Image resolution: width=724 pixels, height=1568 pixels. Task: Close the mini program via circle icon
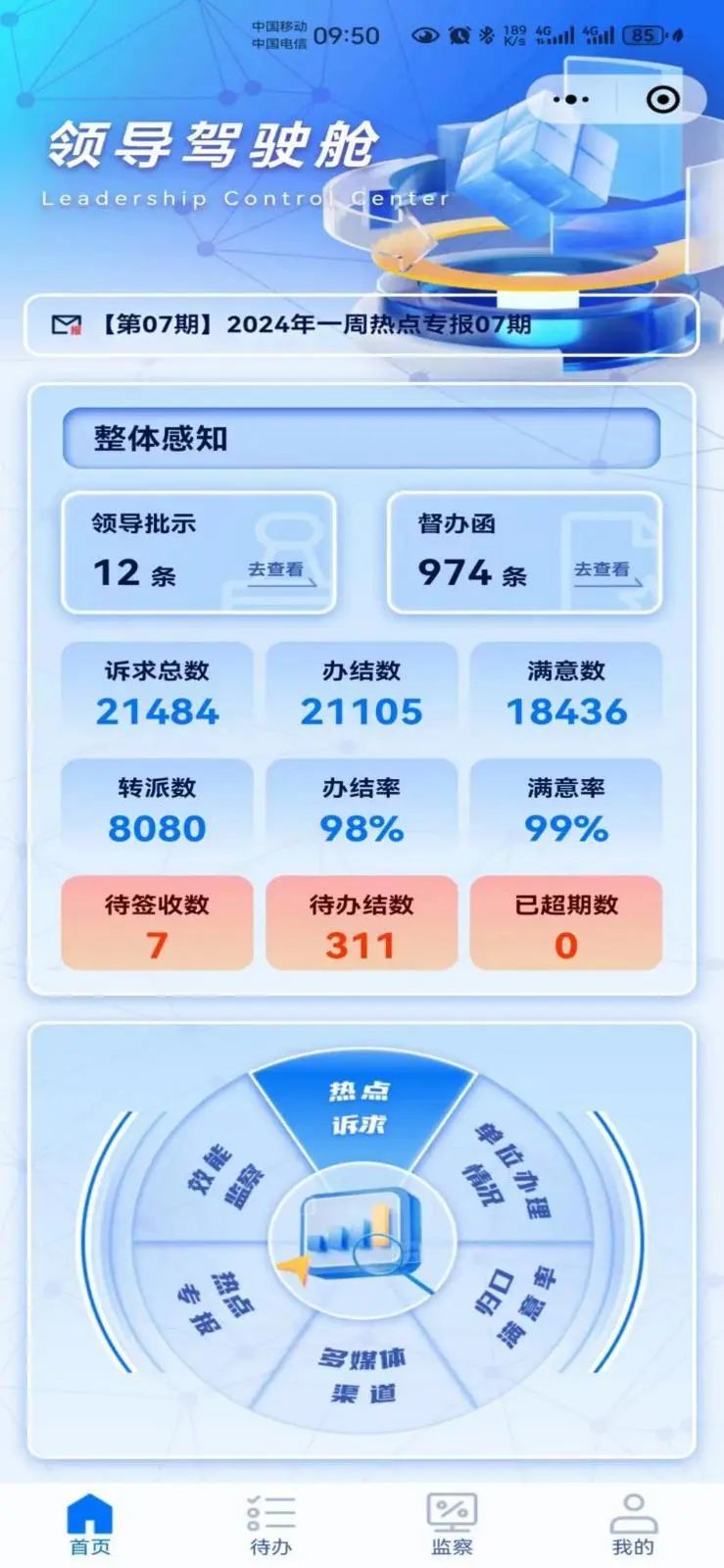663,99
